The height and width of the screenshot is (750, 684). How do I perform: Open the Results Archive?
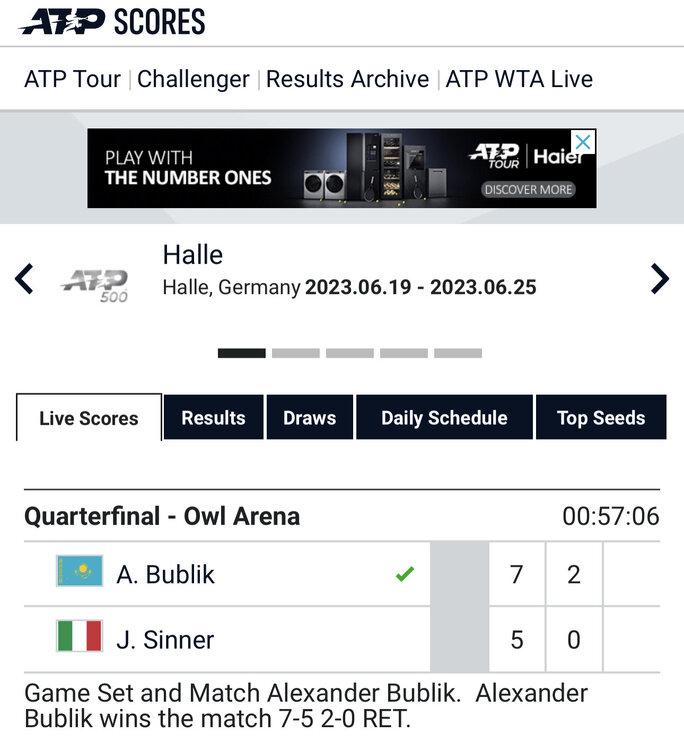click(x=347, y=79)
